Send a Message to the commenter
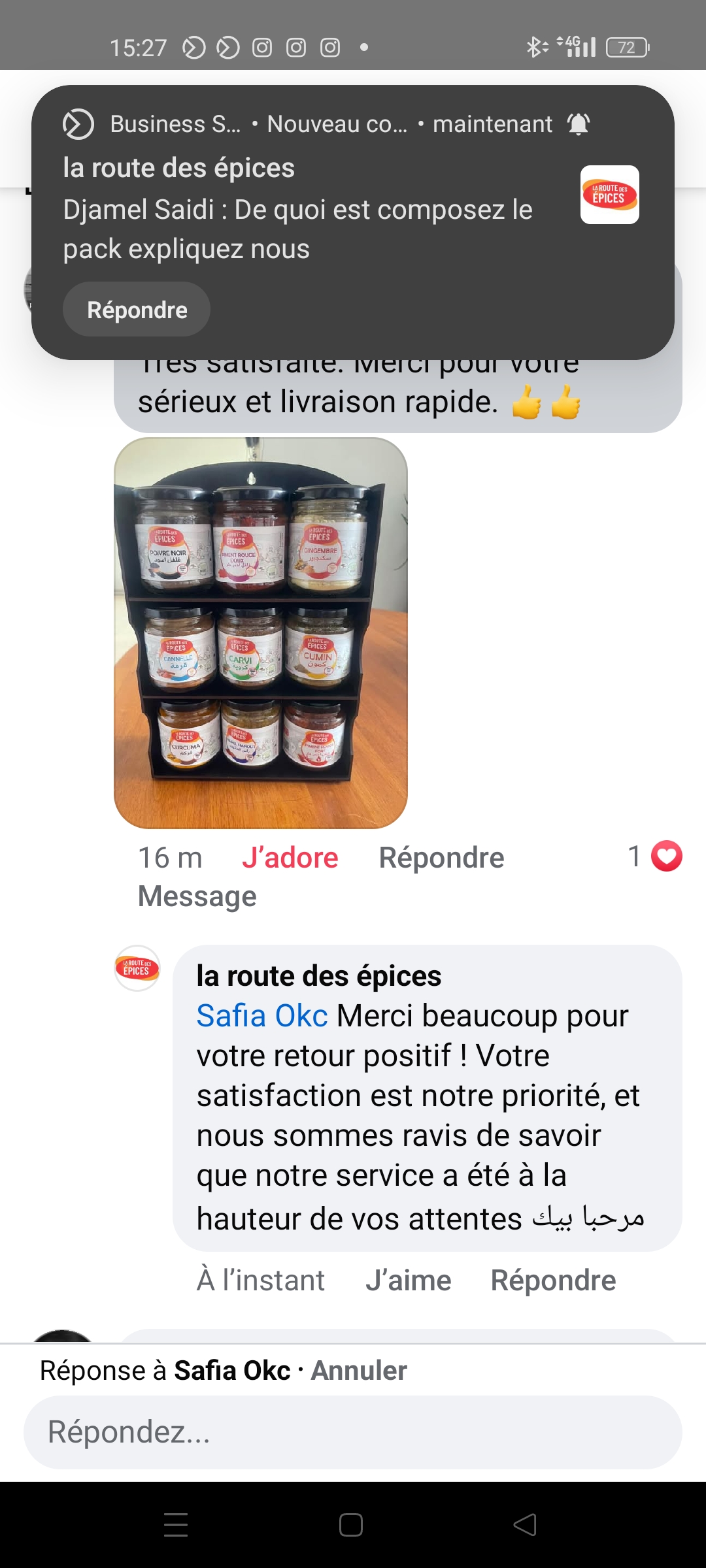 197,896
